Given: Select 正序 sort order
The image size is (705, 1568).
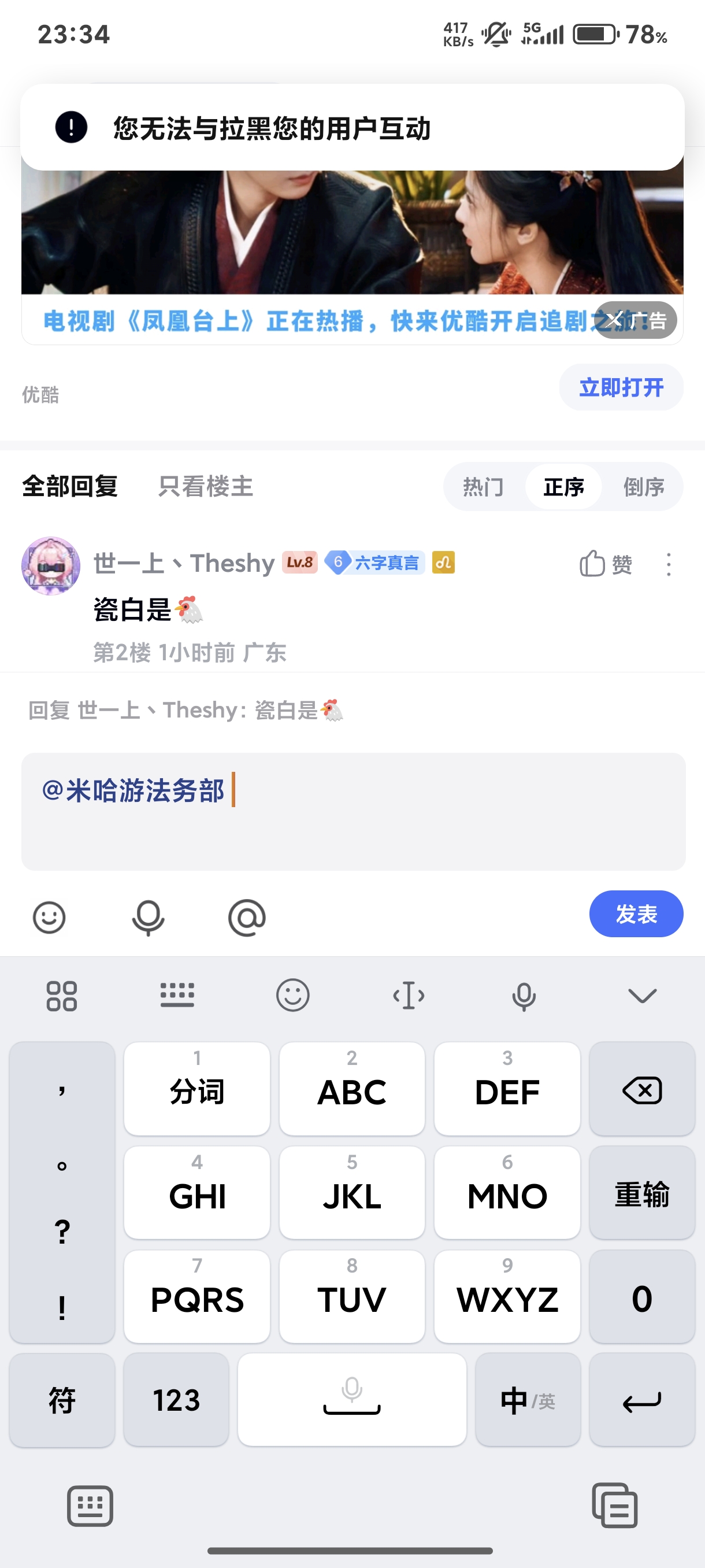Looking at the screenshot, I should click(x=563, y=487).
